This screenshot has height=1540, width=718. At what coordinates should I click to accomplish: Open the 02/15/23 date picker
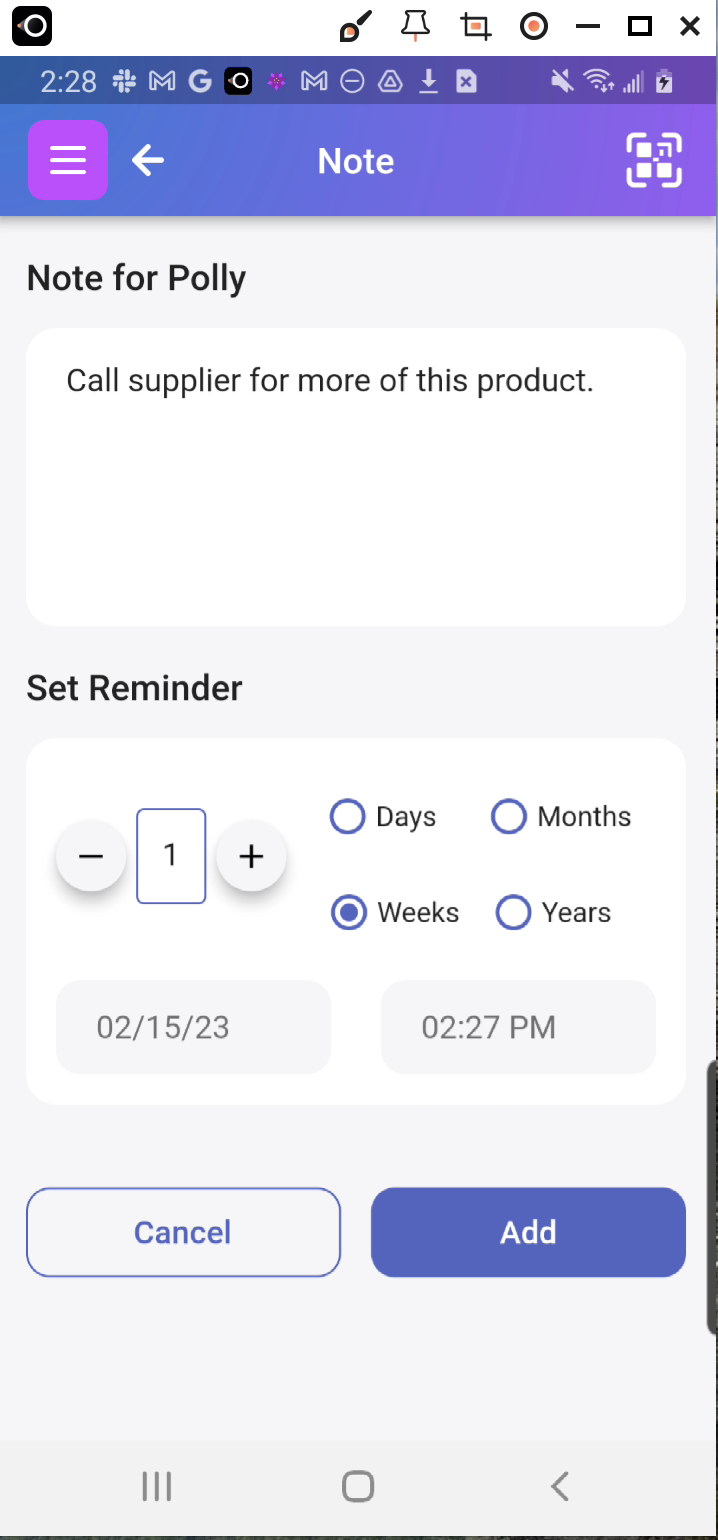tap(193, 1027)
